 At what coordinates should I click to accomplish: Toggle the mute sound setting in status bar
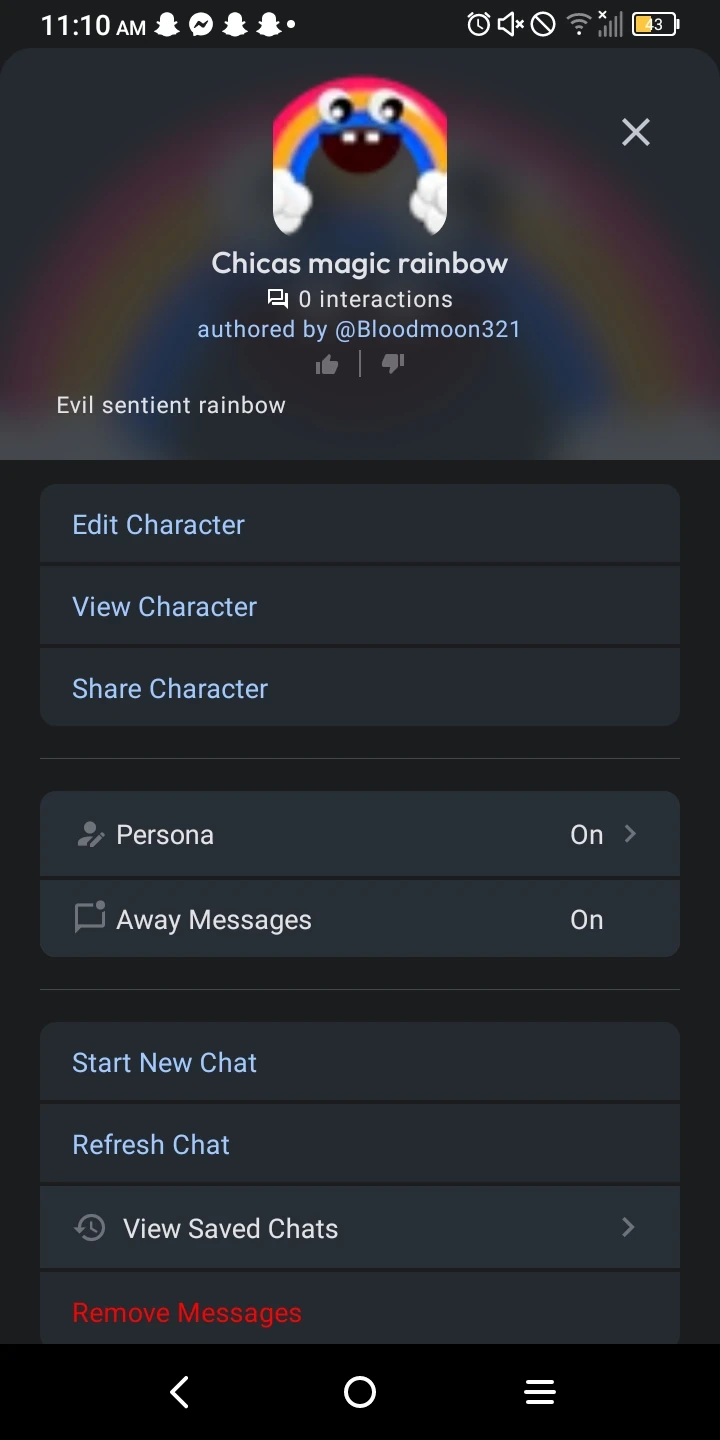509,23
